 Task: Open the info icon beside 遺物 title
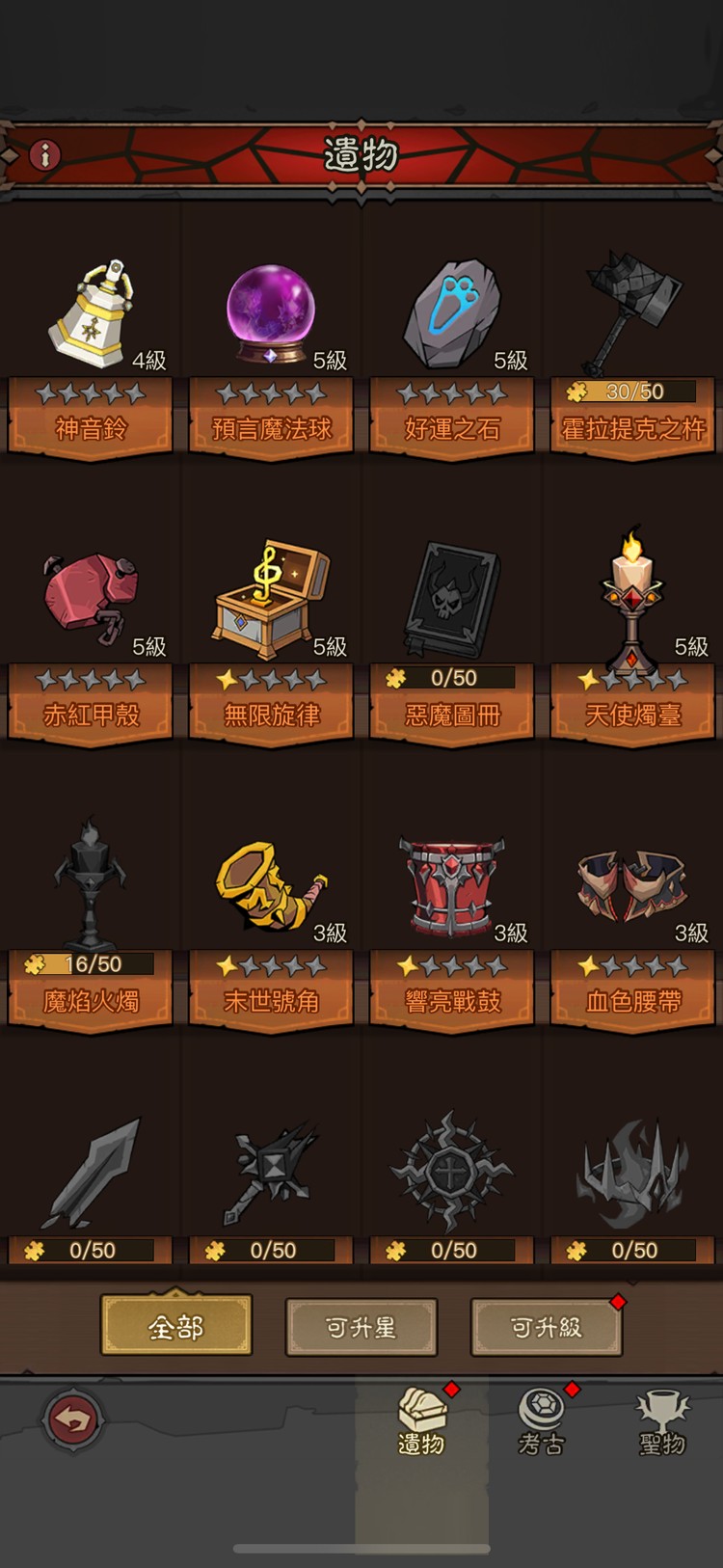(x=44, y=154)
